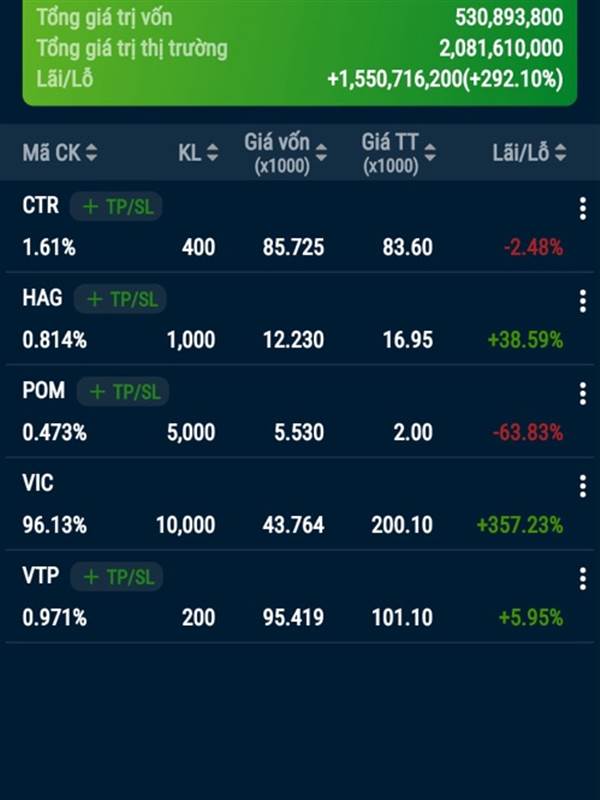This screenshot has width=600, height=800.
Task: Open the overflow menu for VIC
Action: (x=582, y=486)
